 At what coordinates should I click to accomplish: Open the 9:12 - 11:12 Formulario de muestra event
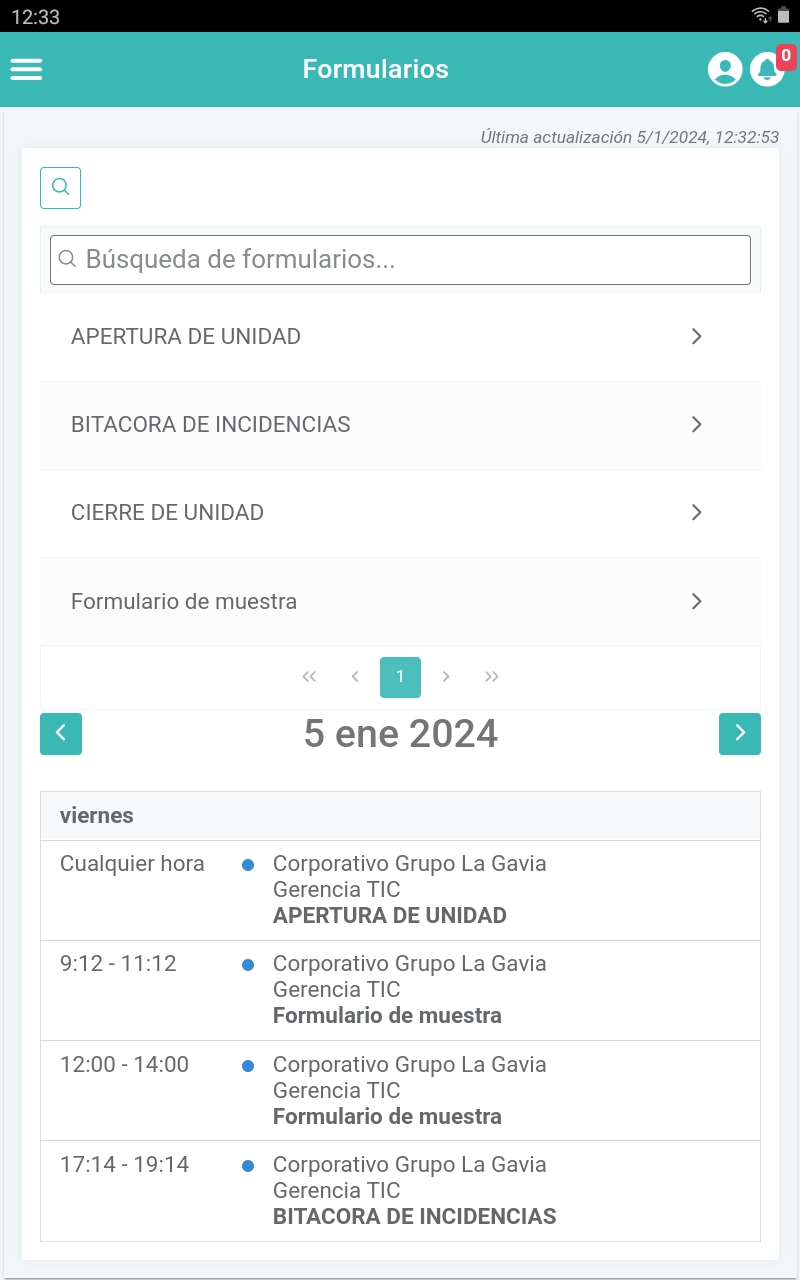400,990
